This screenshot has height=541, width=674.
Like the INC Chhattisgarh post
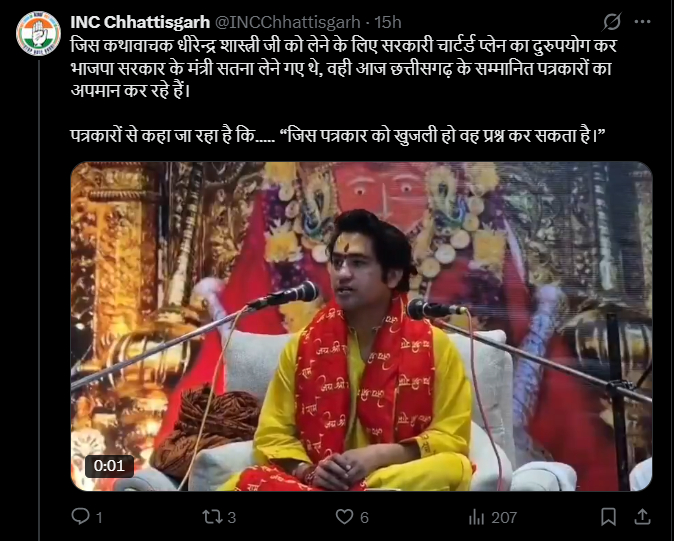(352, 517)
